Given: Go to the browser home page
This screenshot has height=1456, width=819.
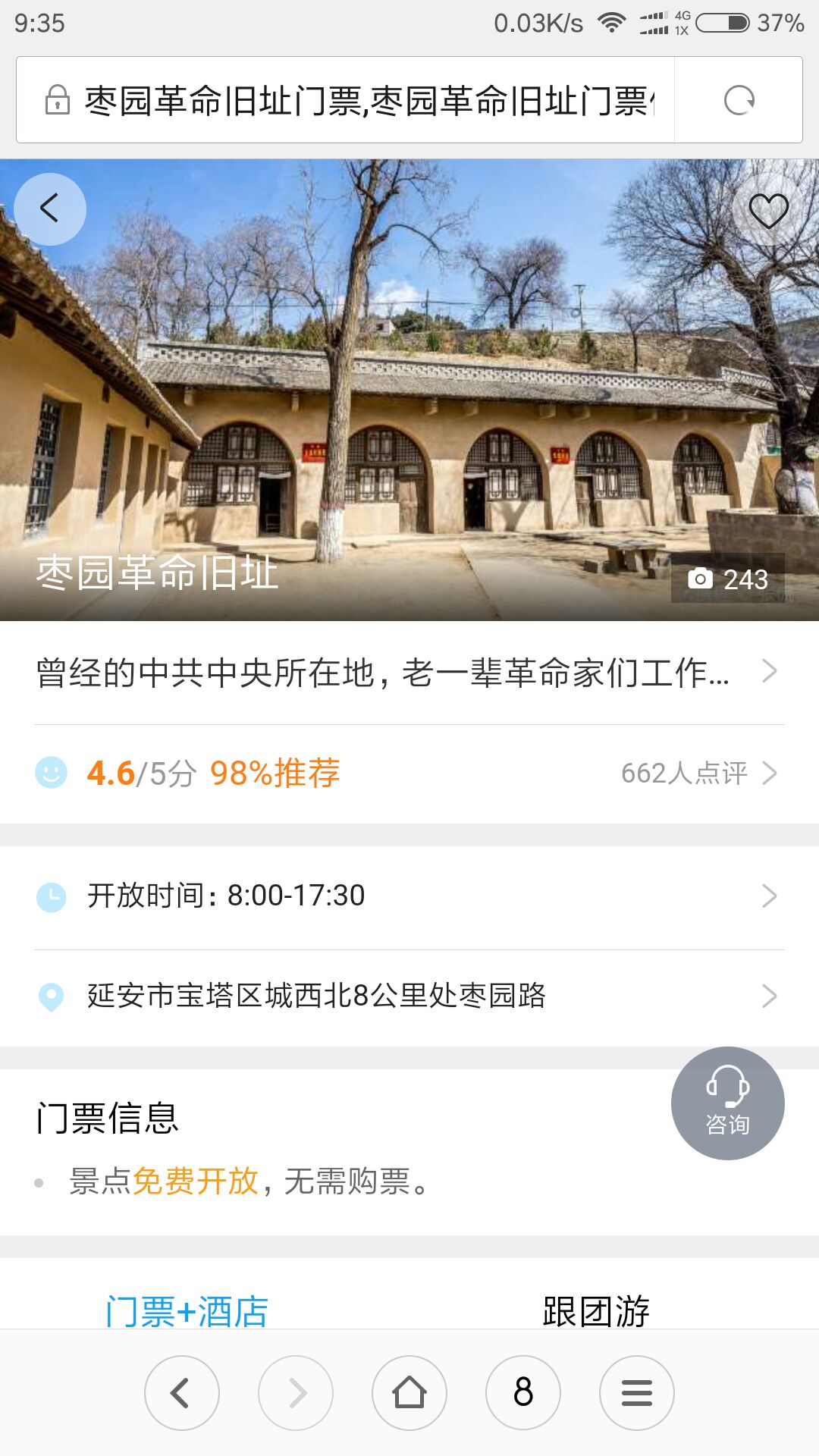Looking at the screenshot, I should [409, 1392].
